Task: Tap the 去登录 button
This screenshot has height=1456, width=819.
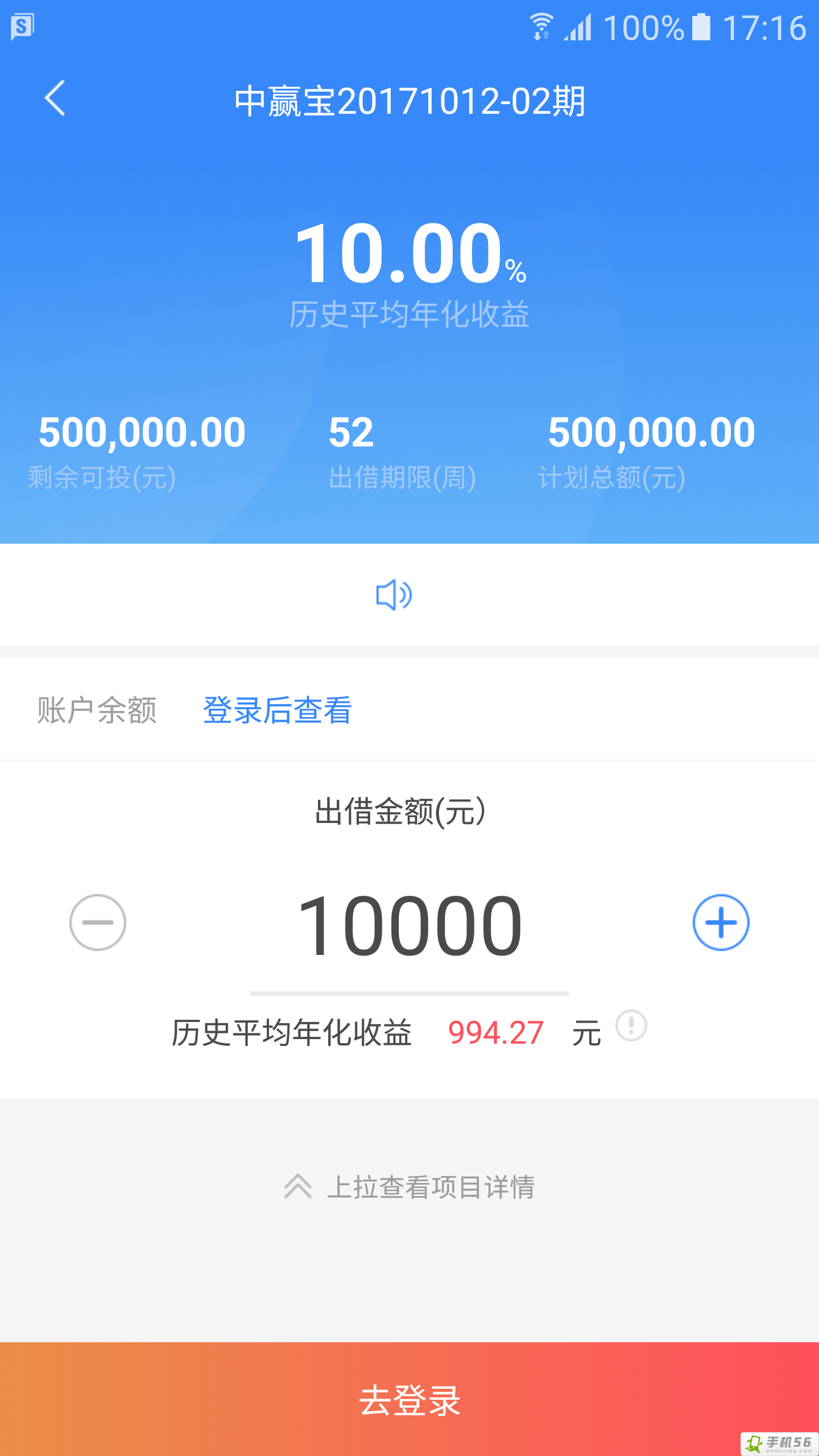Action: 409,1399
